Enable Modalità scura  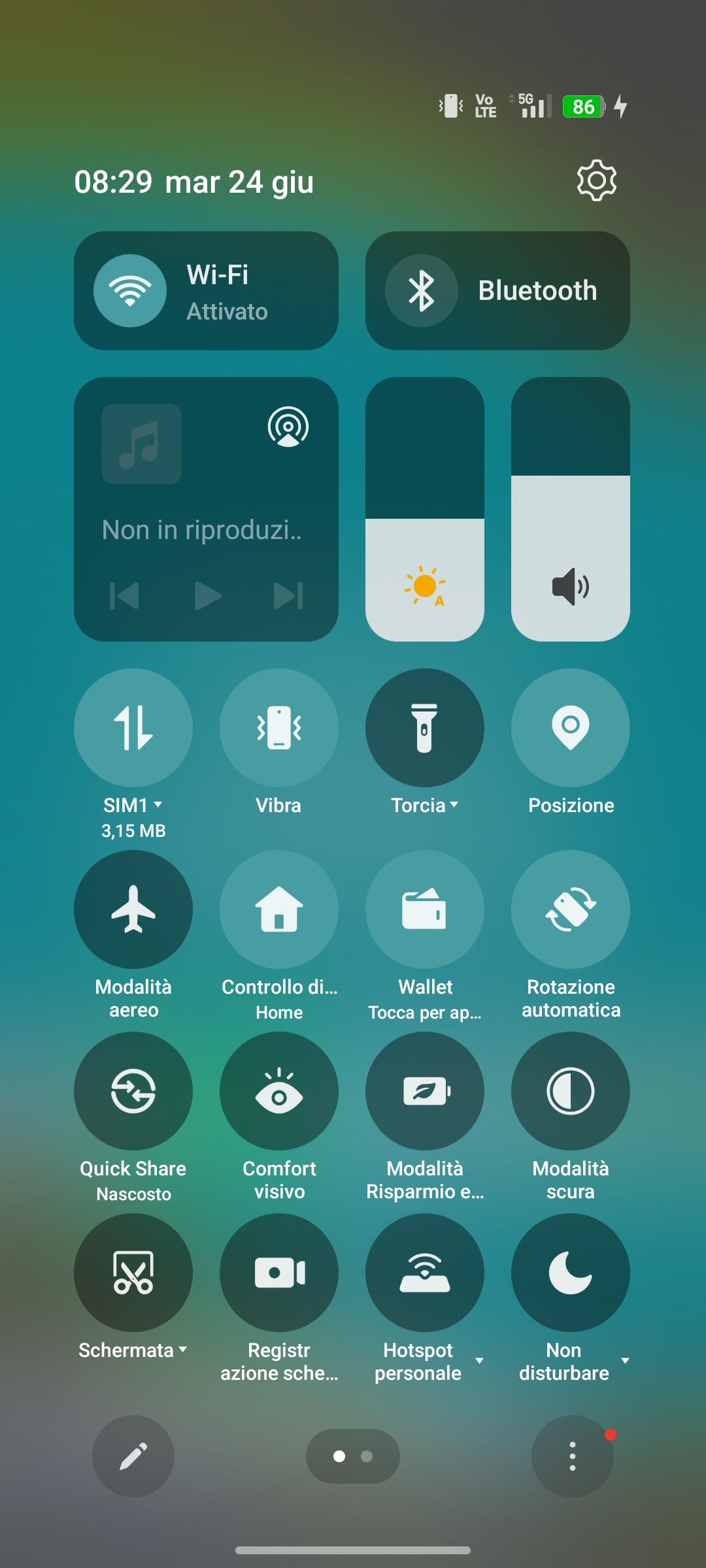click(x=571, y=1091)
